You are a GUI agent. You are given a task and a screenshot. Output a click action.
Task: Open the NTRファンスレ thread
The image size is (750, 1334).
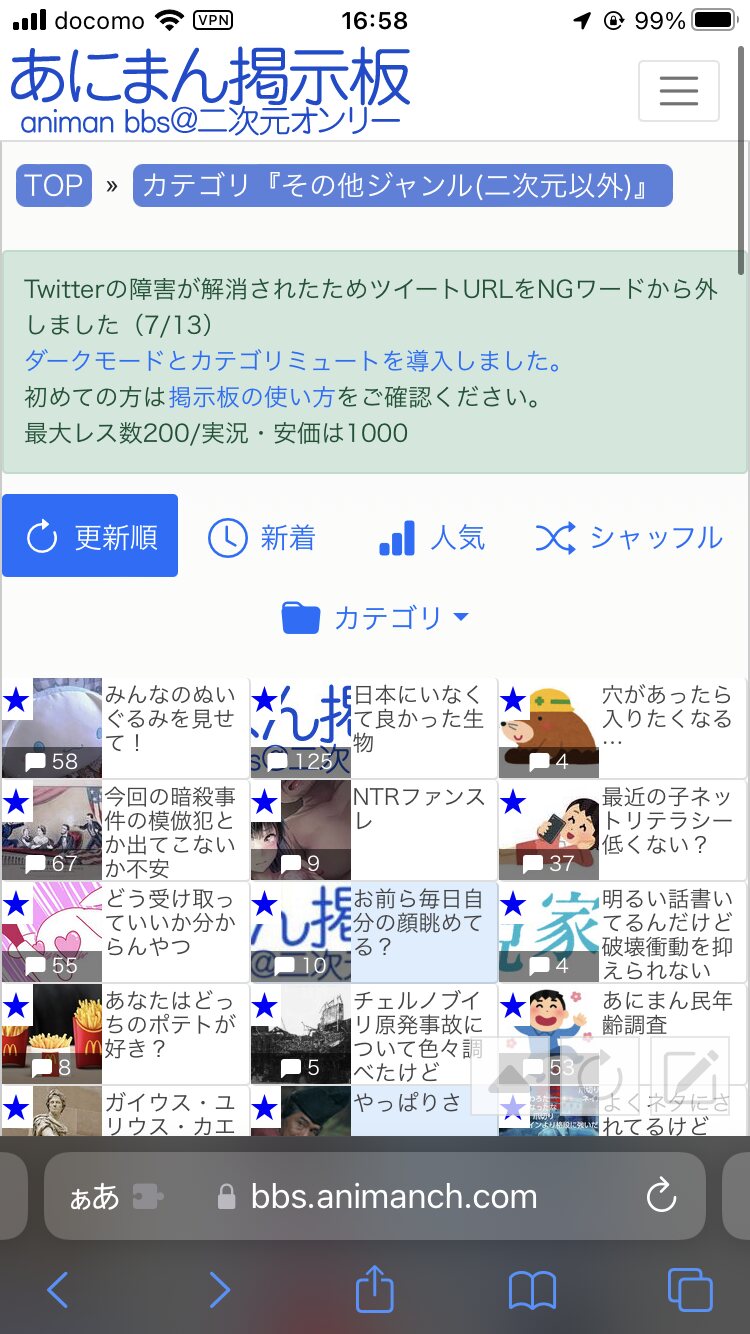click(418, 808)
